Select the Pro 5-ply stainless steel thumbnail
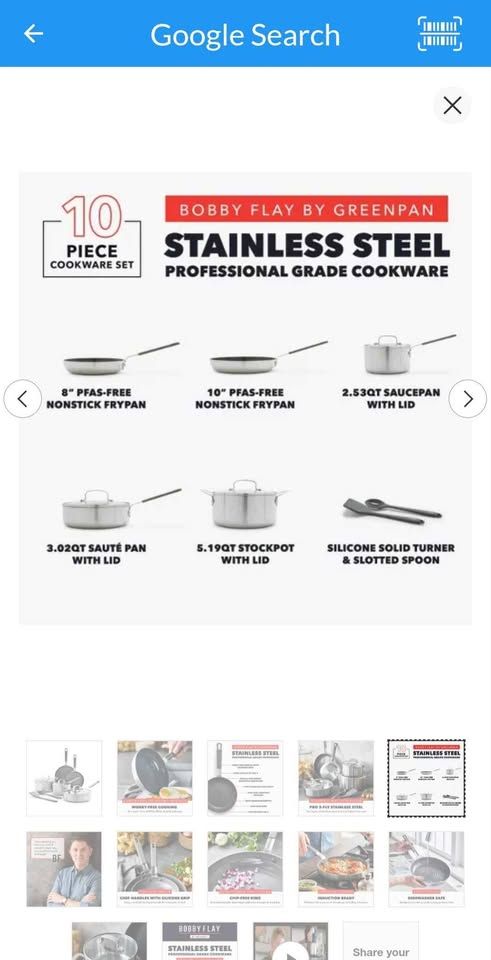Screen dimensions: 491x960 click(x=335, y=778)
